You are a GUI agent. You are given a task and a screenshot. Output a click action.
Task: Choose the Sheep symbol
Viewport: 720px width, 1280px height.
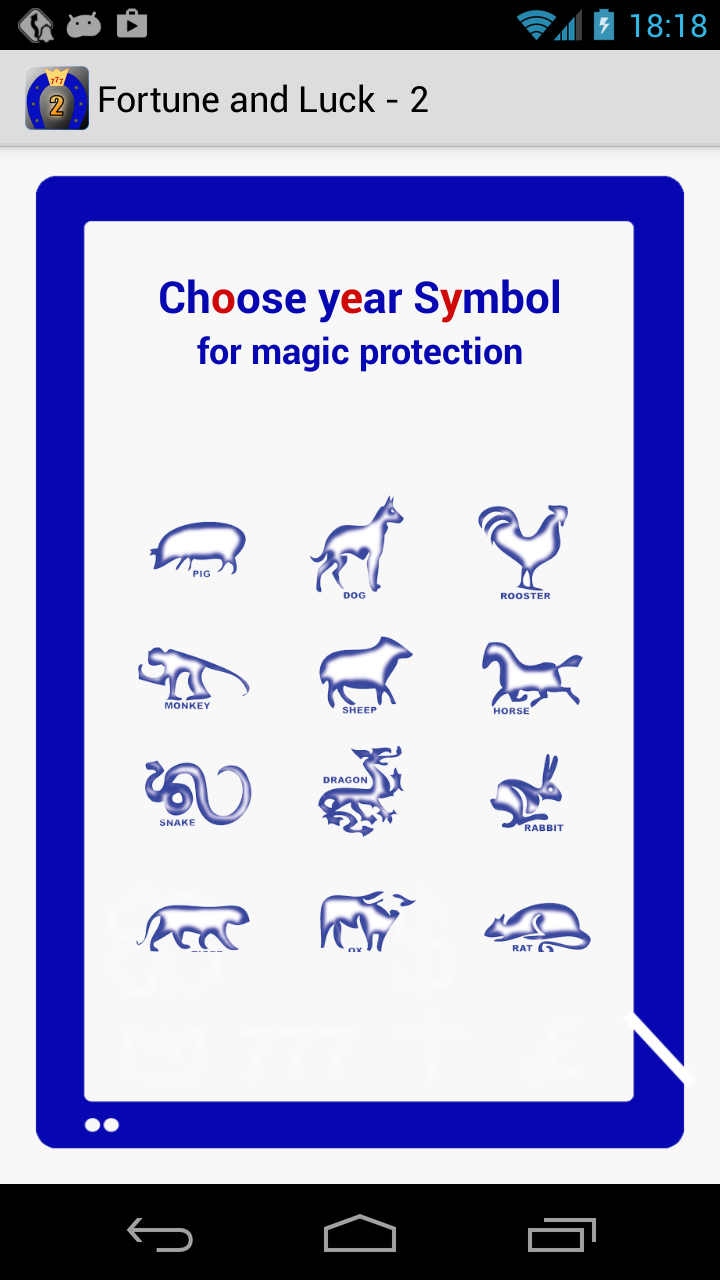point(362,673)
